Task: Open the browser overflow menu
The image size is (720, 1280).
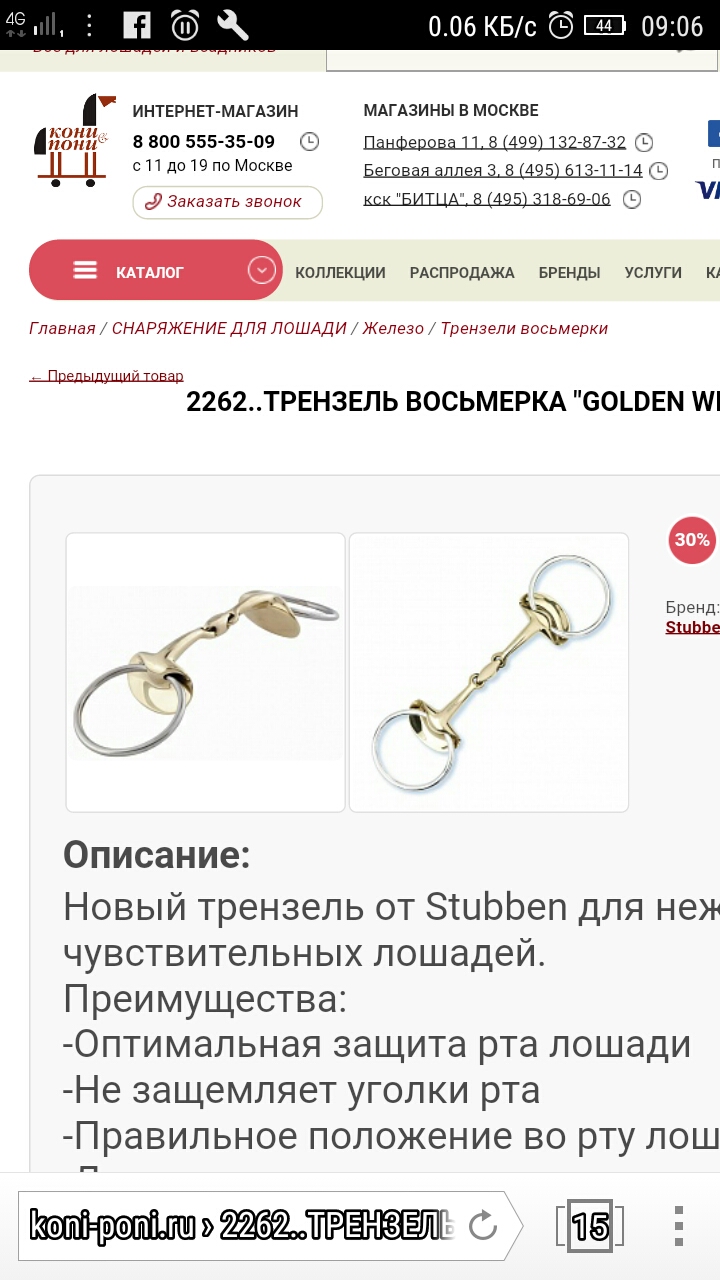Action: (679, 1225)
